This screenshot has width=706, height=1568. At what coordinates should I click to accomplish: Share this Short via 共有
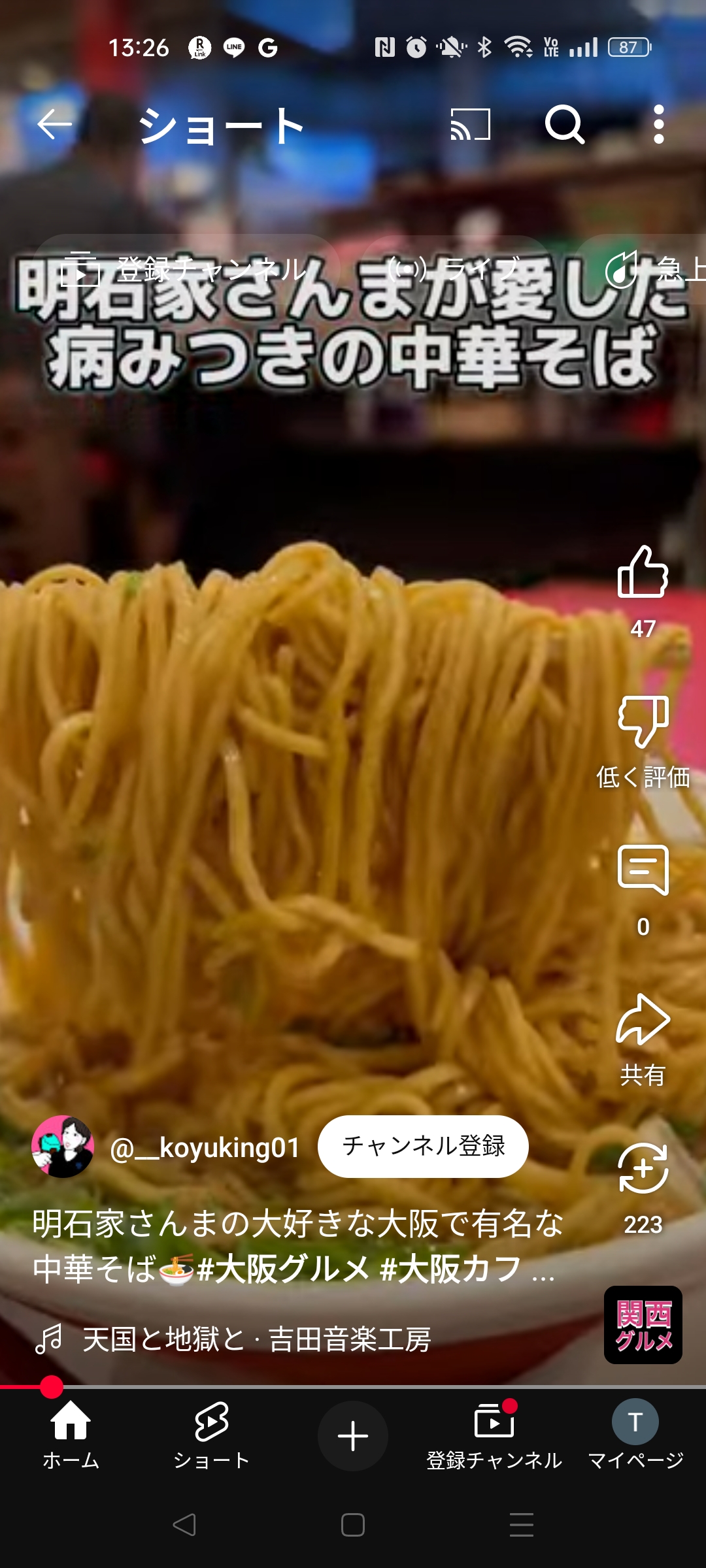tap(643, 1021)
